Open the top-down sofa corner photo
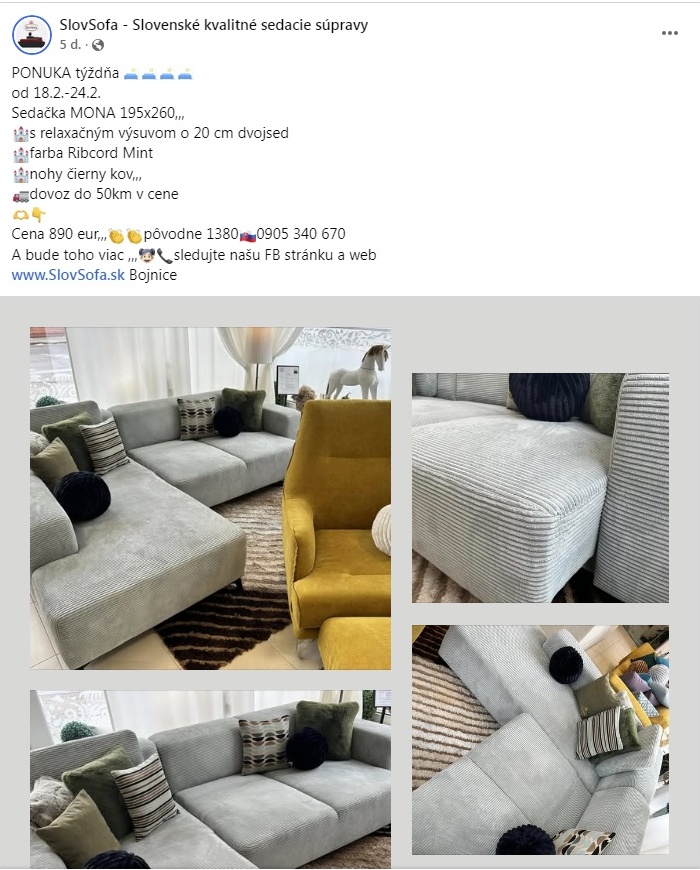 click(x=540, y=739)
